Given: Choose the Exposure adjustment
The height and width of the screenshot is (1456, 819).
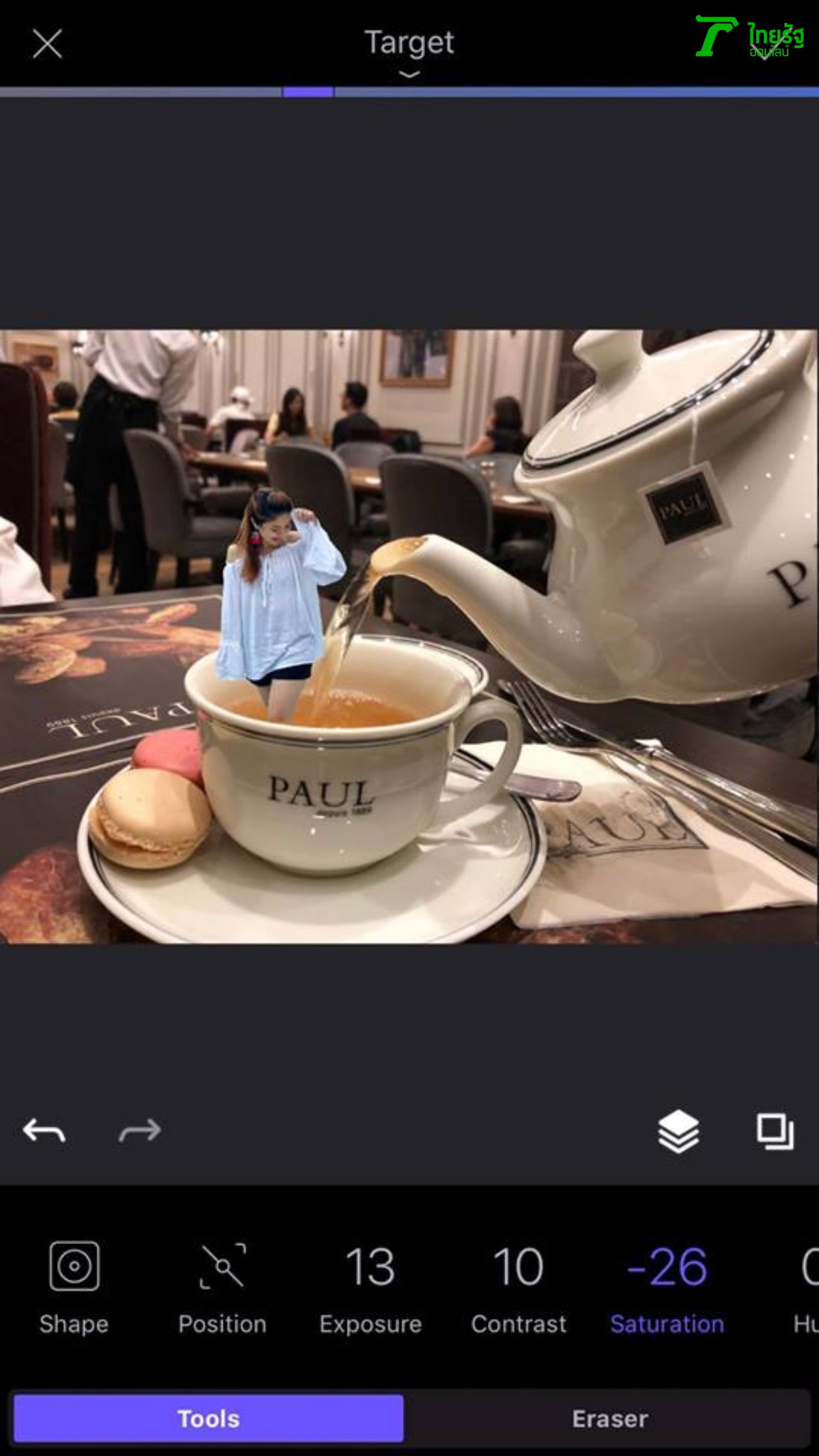Looking at the screenshot, I should click(x=370, y=1286).
